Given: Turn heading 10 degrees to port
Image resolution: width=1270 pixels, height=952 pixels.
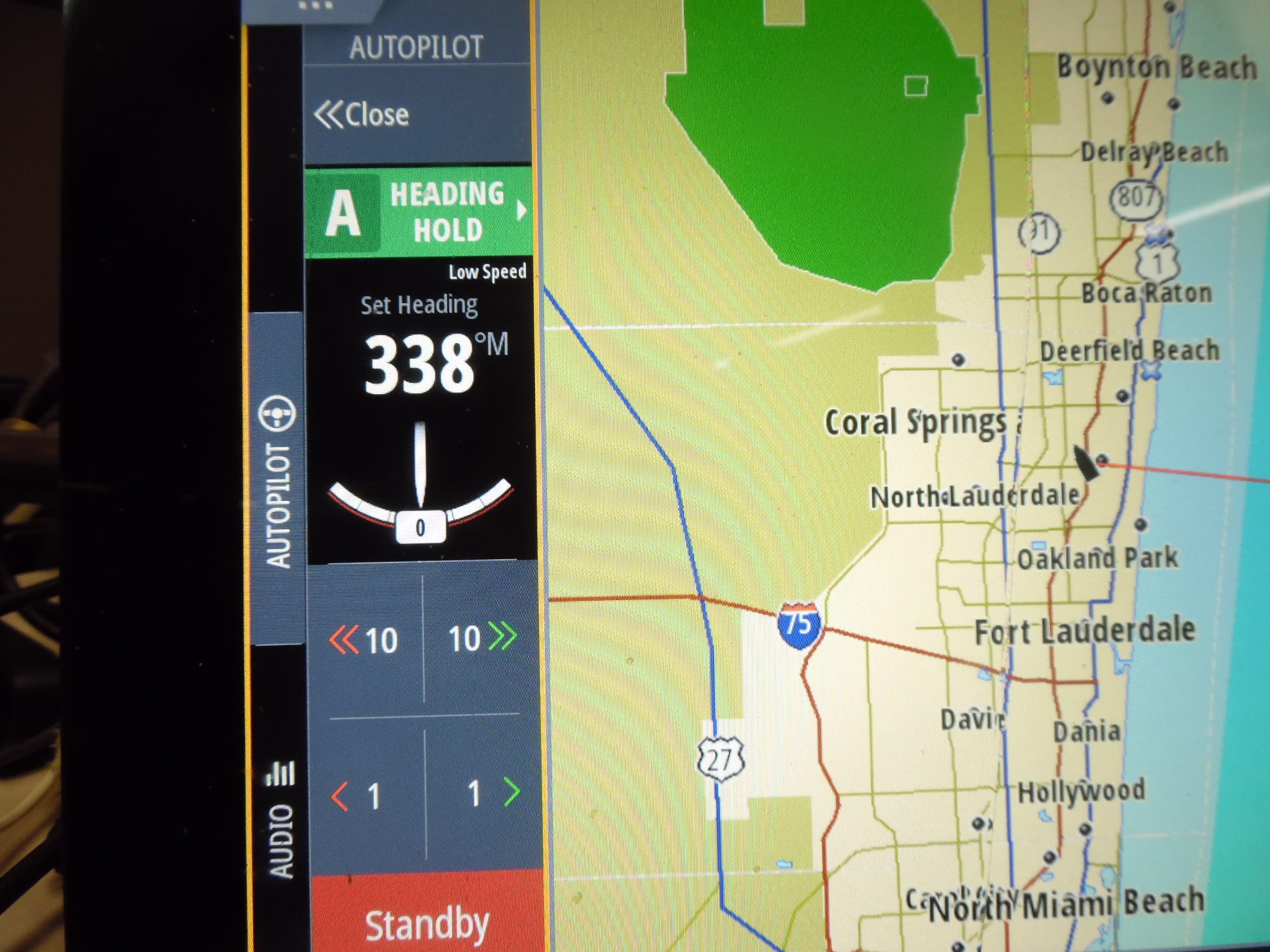Looking at the screenshot, I should (x=364, y=639).
